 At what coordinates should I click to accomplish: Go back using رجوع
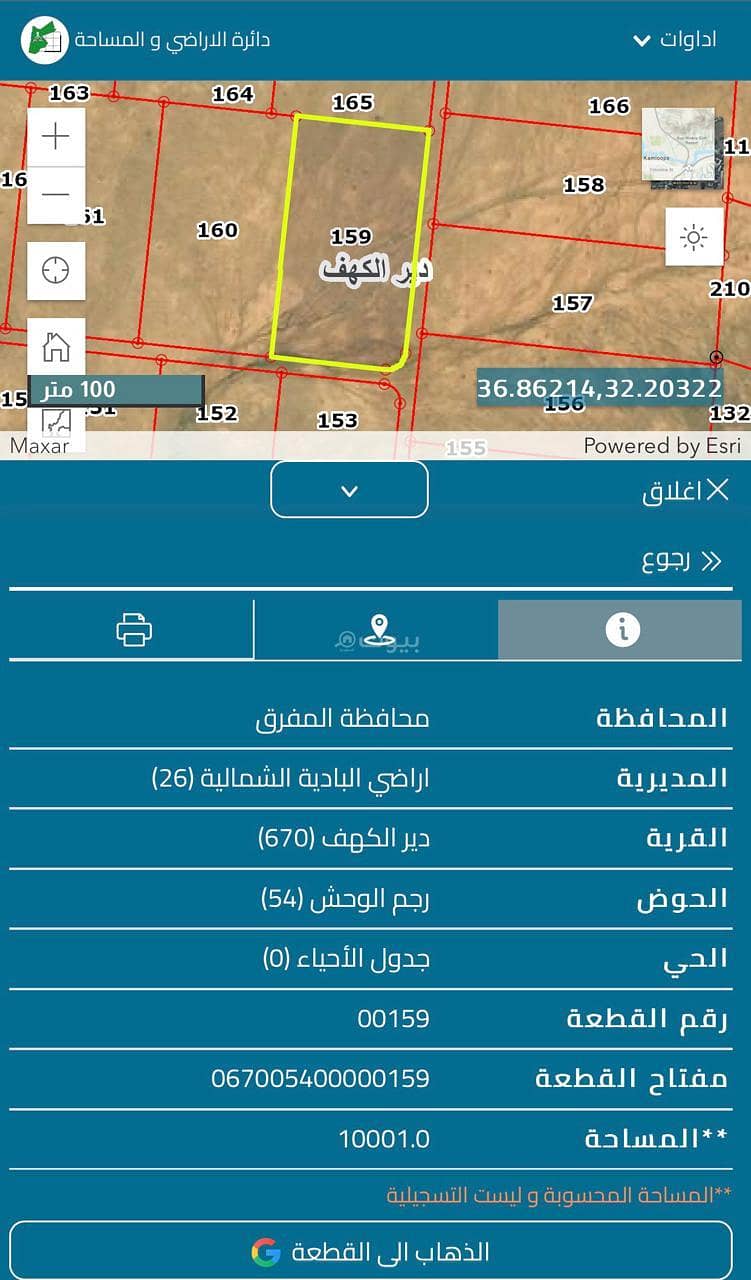(681, 560)
